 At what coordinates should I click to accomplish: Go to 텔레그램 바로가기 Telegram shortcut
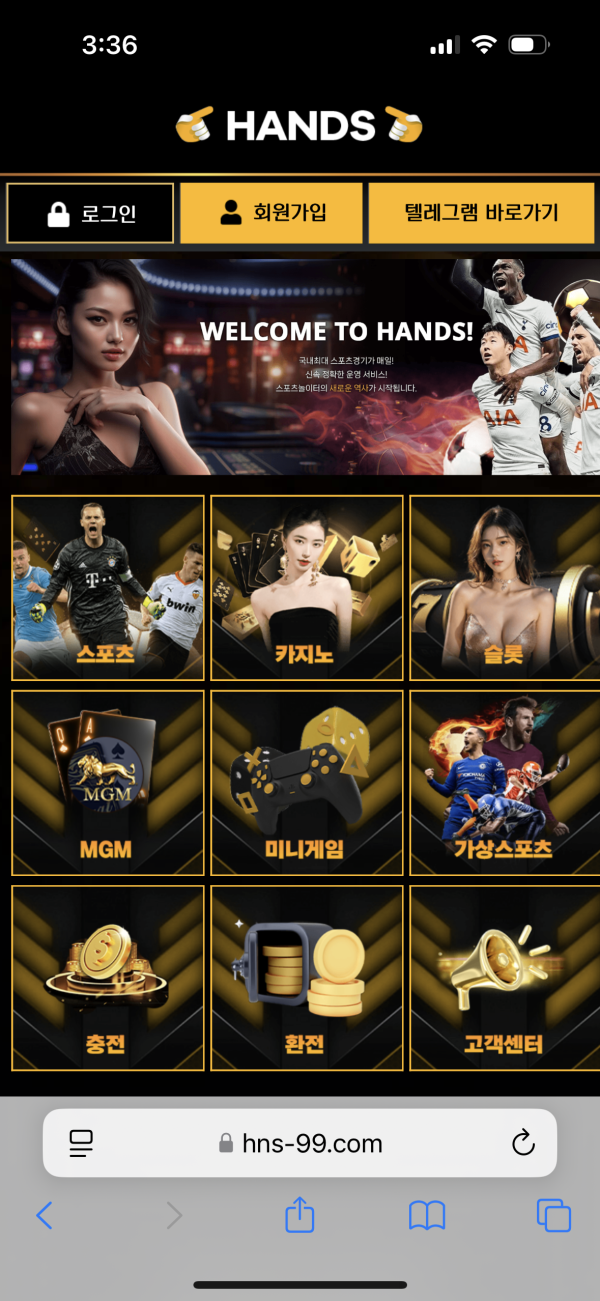(x=481, y=213)
